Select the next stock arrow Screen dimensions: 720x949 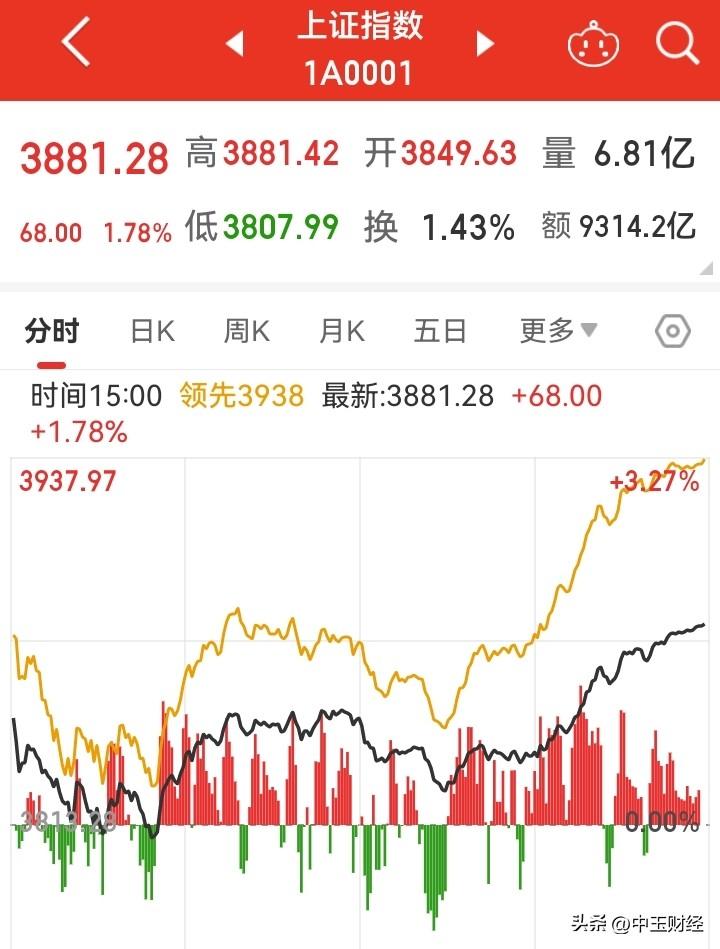[484, 44]
